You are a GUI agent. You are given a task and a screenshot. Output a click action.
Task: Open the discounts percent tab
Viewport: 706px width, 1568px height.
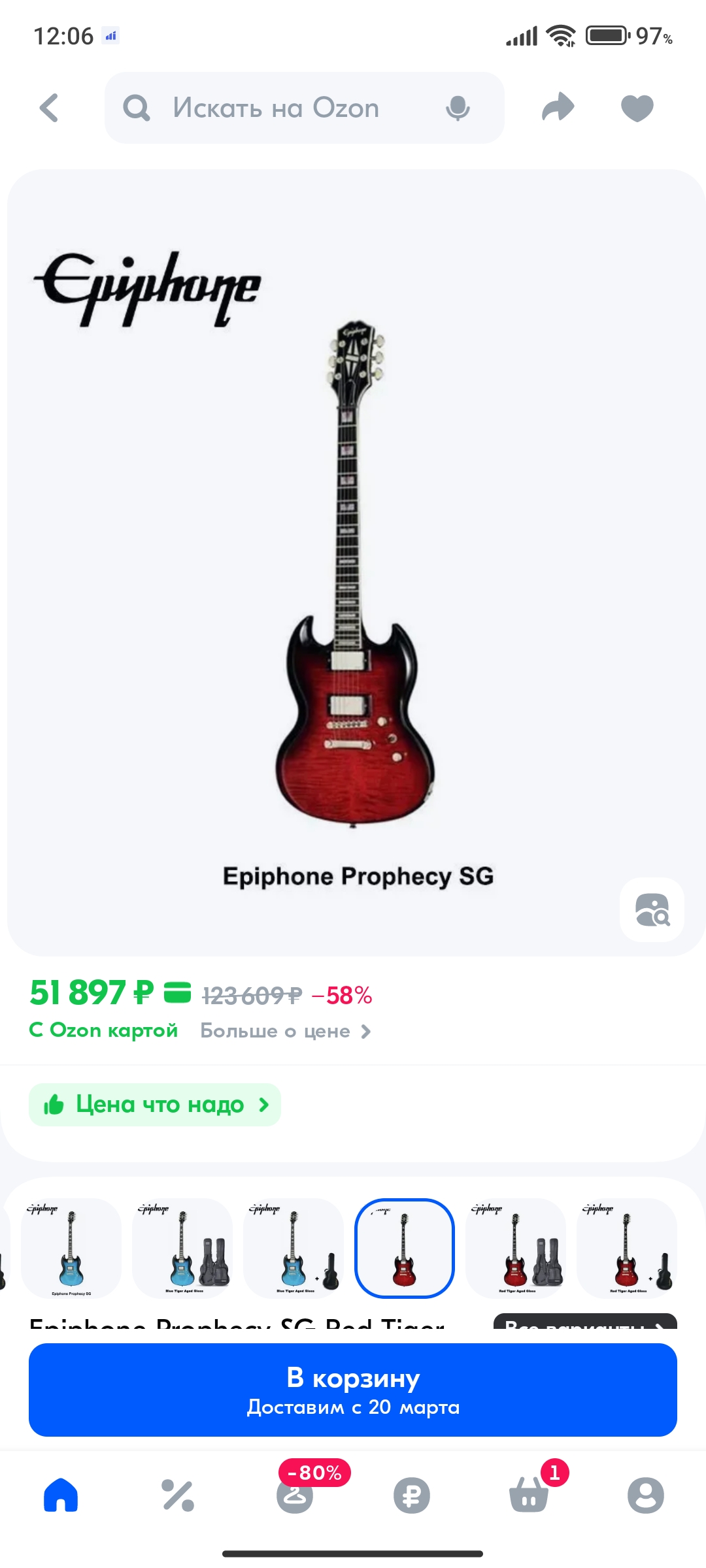[x=178, y=1495]
